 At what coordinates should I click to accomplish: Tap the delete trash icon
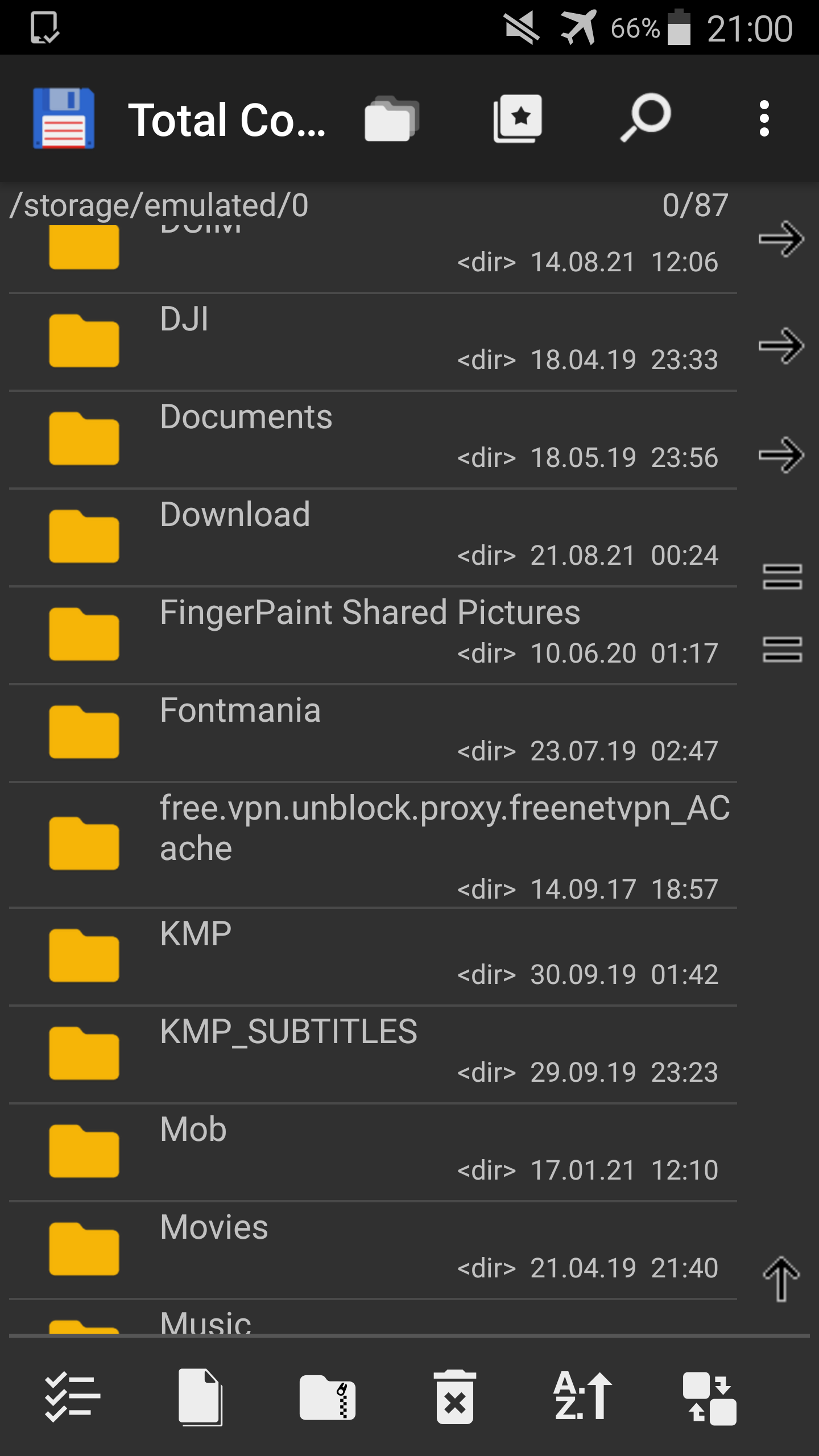tap(455, 1397)
